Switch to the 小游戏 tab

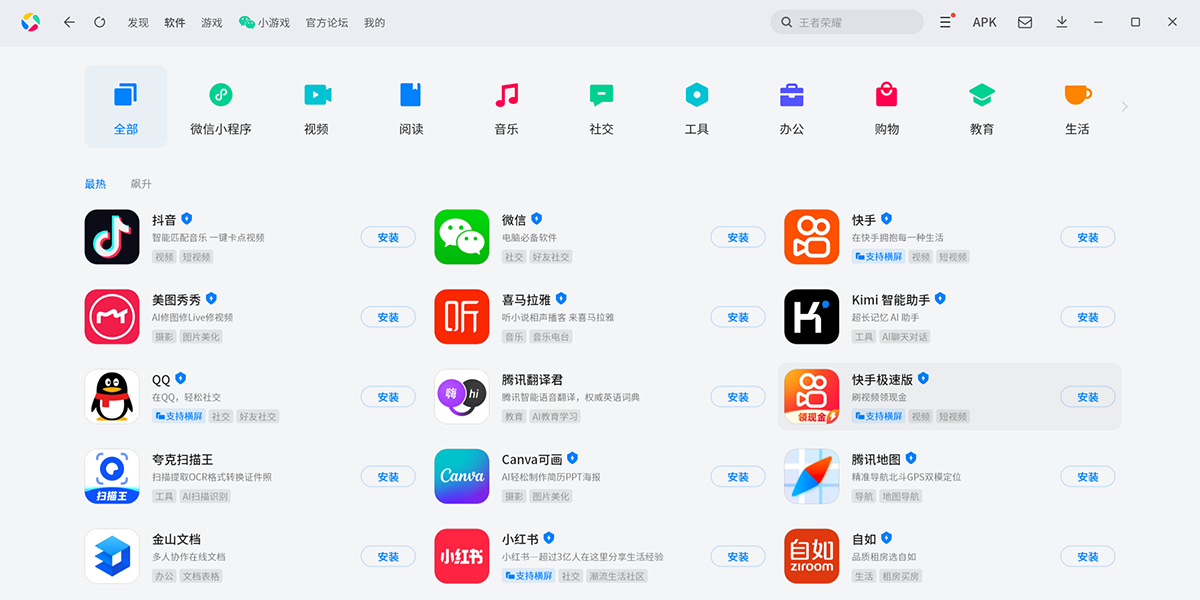[265, 22]
